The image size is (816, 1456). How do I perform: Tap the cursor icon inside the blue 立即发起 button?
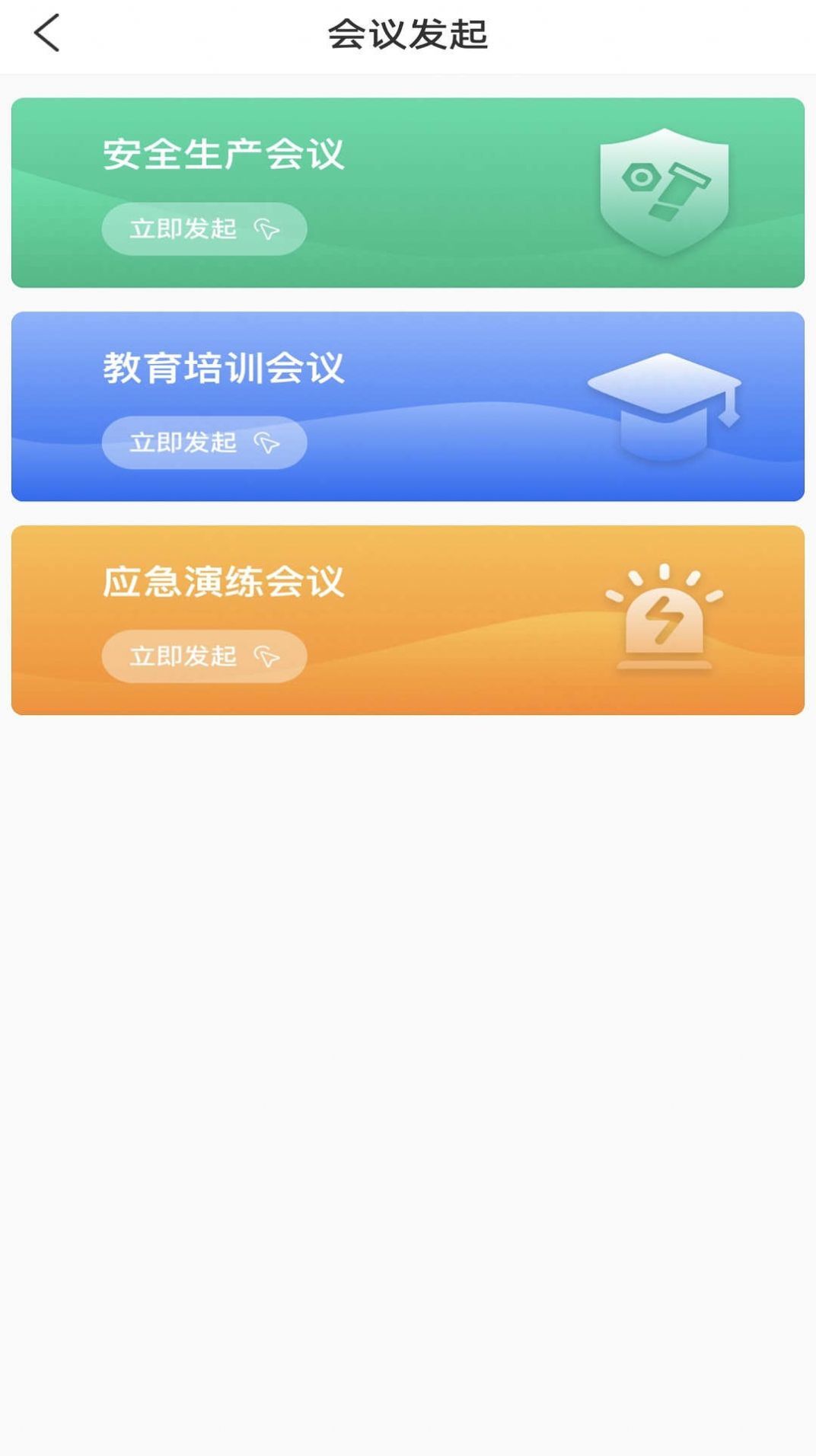[x=267, y=443]
